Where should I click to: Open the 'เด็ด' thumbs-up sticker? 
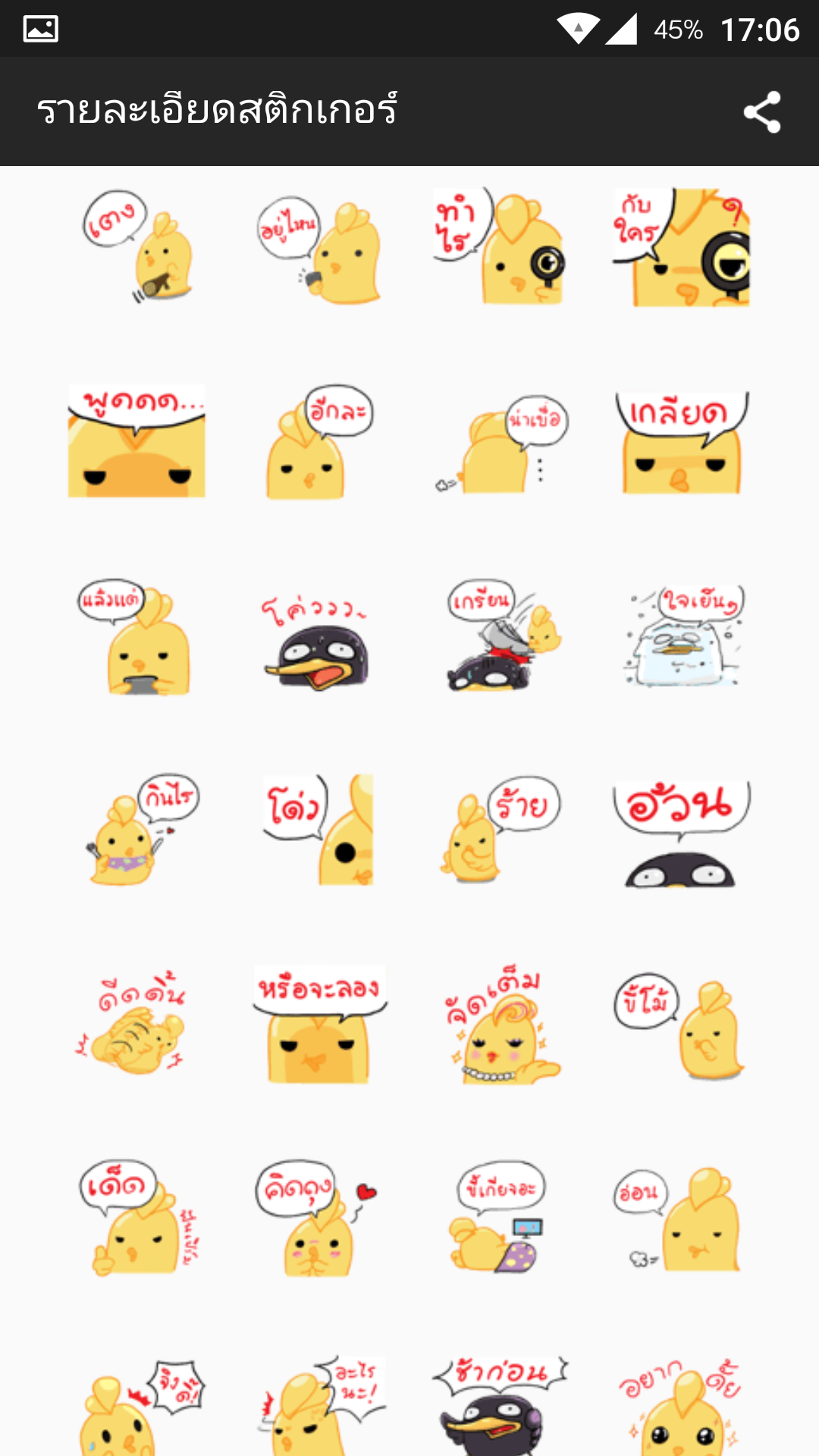(x=138, y=1219)
